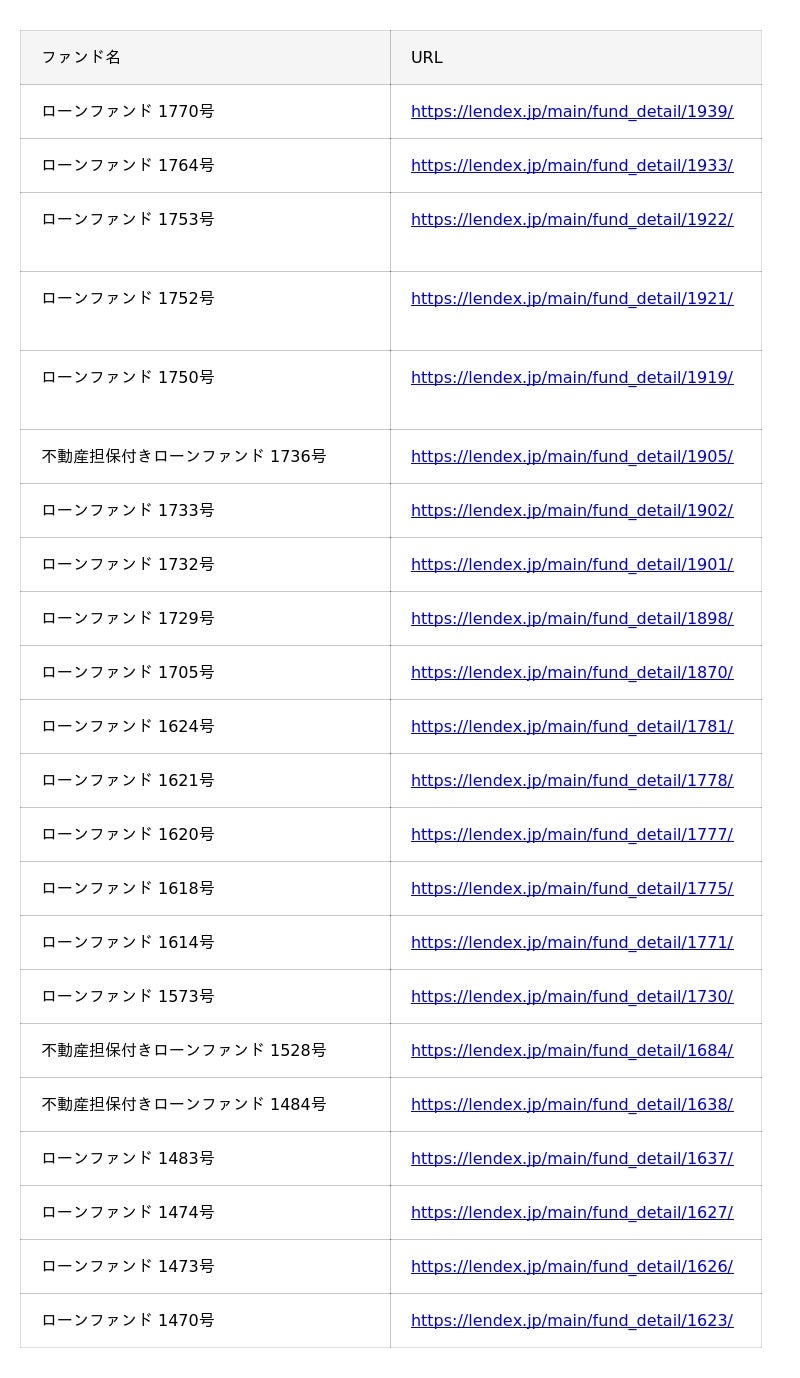Tap the fund_detail/1771 link
This screenshot has width=800, height=1378.
(x=571, y=943)
